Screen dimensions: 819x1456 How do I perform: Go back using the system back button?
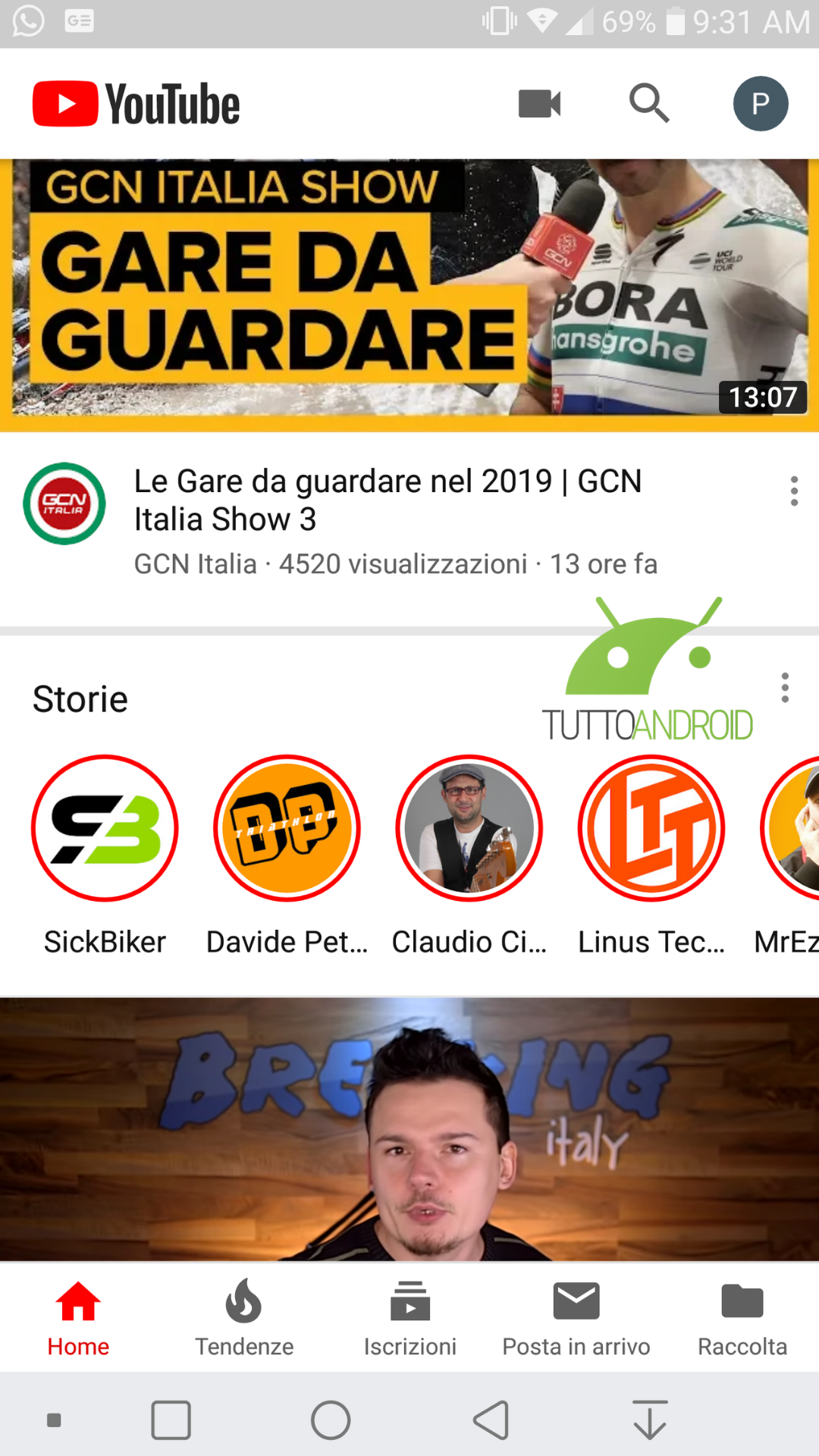491,1420
